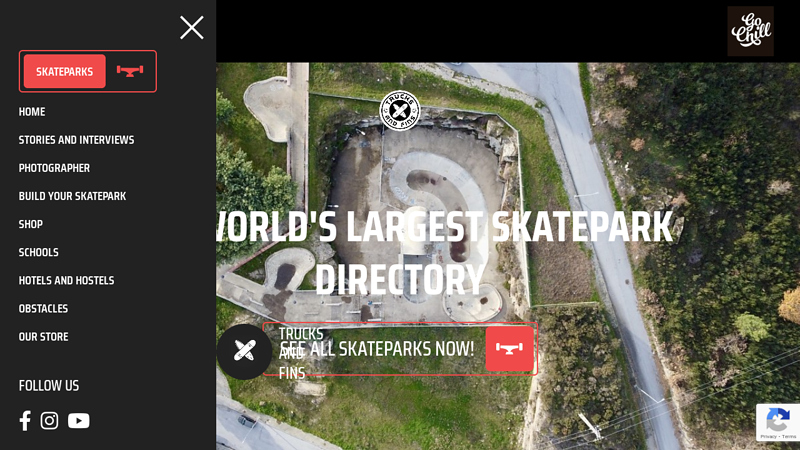Visit the Instagram profile
This screenshot has height=450, width=800.
49,421
